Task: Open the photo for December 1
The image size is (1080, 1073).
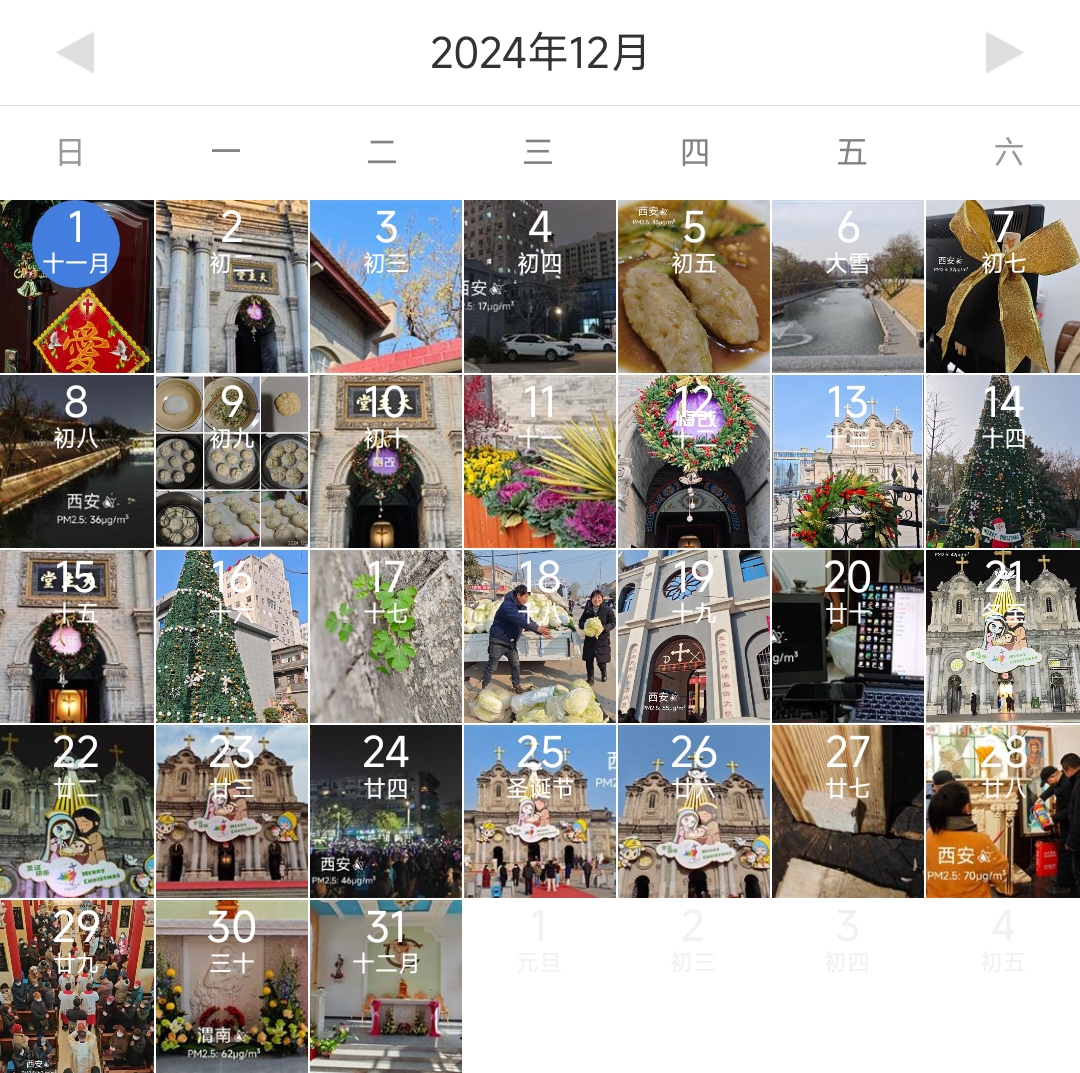Action: click(x=77, y=287)
